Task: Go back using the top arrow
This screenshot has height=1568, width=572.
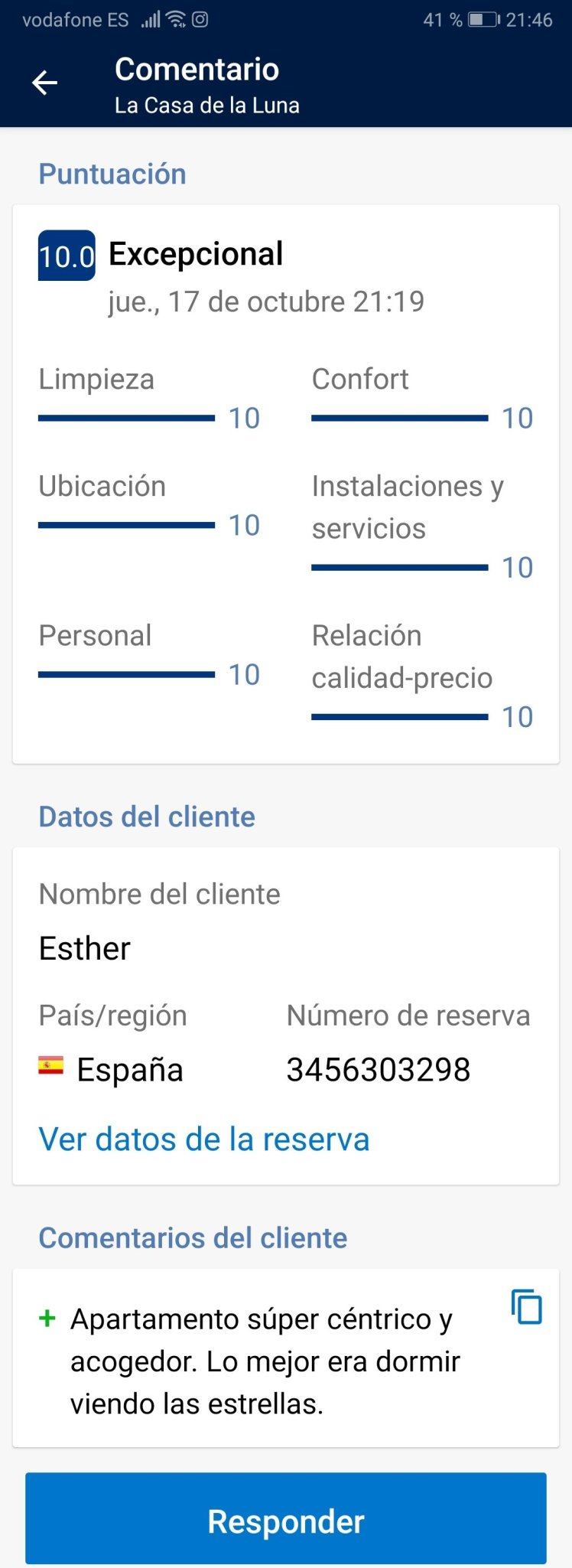Action: click(44, 83)
